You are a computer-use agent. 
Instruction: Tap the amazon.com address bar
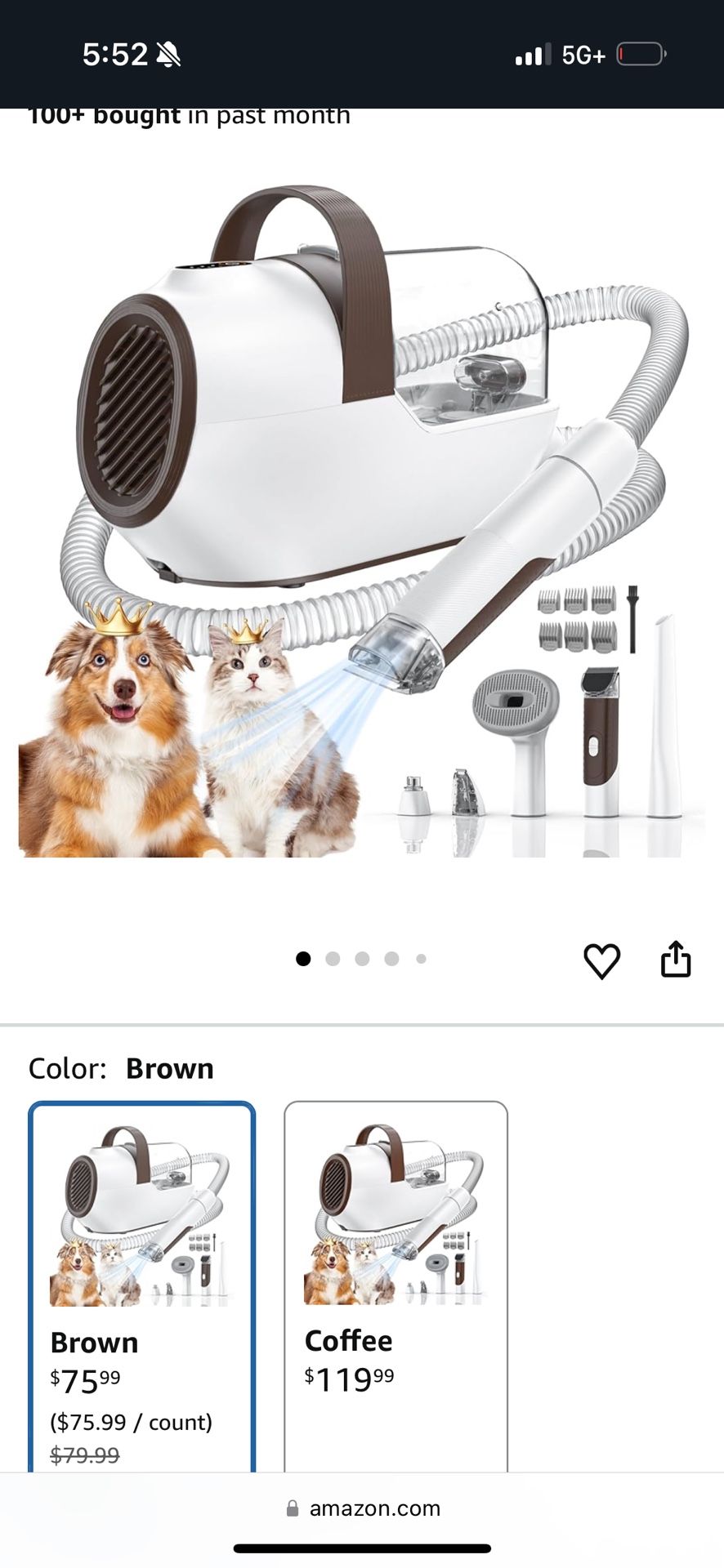(363, 1508)
